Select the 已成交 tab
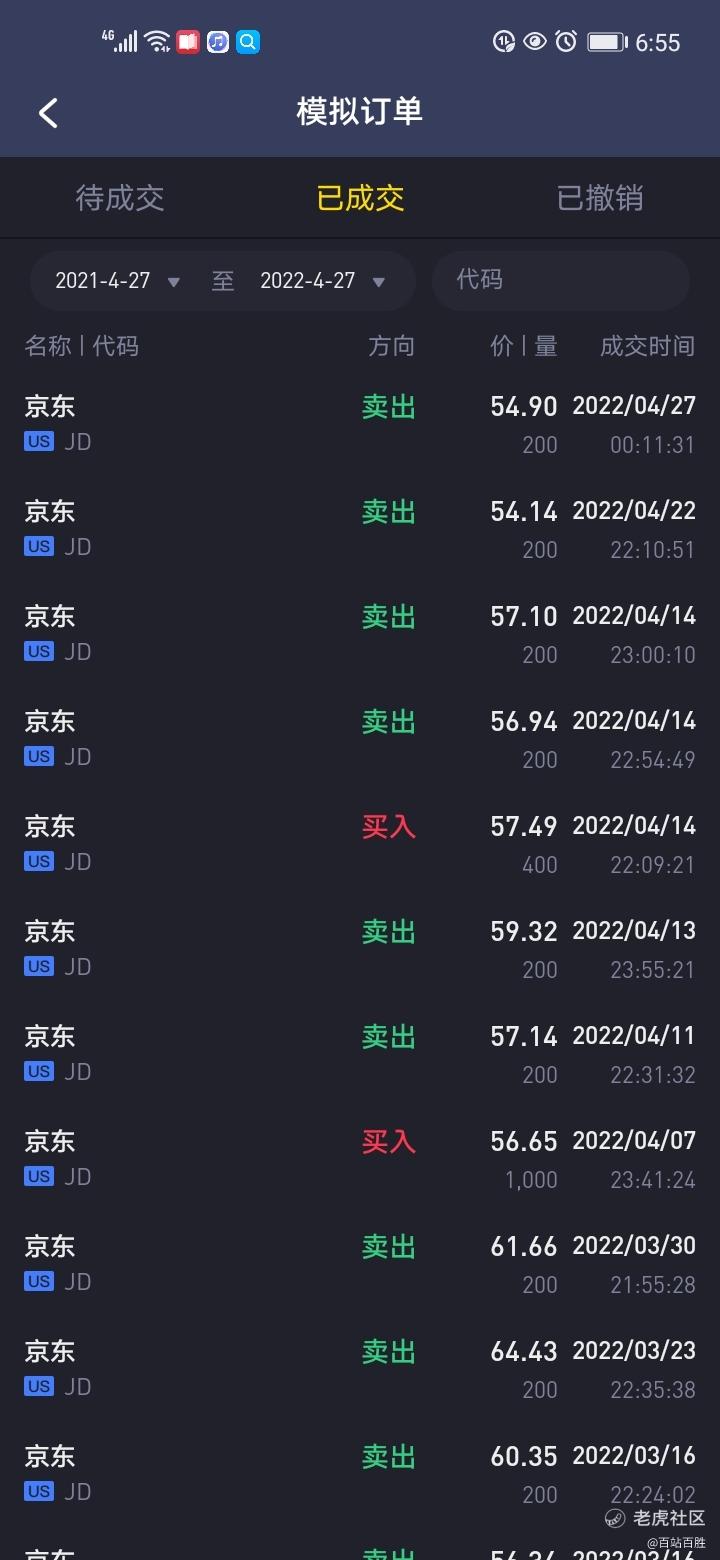720x1560 pixels. click(x=360, y=198)
